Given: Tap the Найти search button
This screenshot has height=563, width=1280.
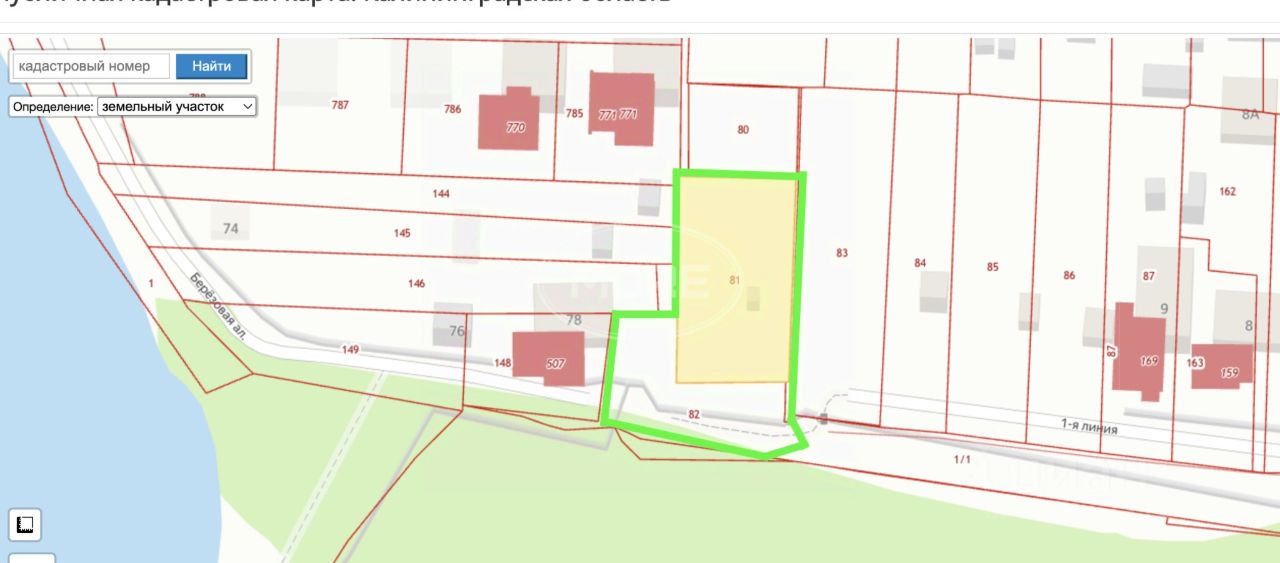Looking at the screenshot, I should (211, 66).
